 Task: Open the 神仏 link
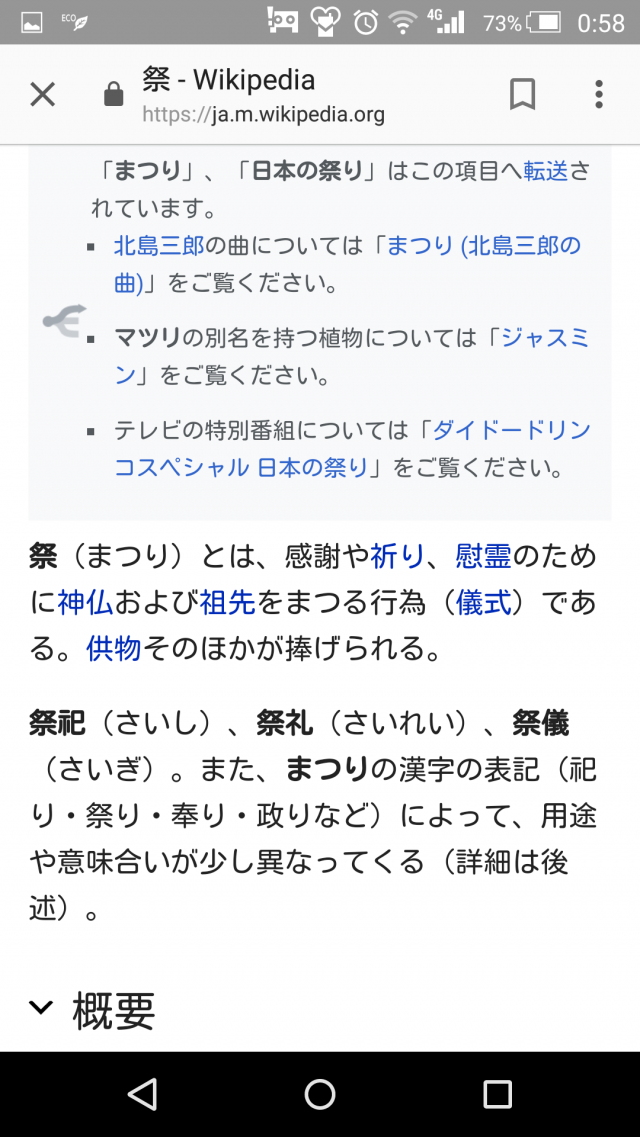pos(85,602)
